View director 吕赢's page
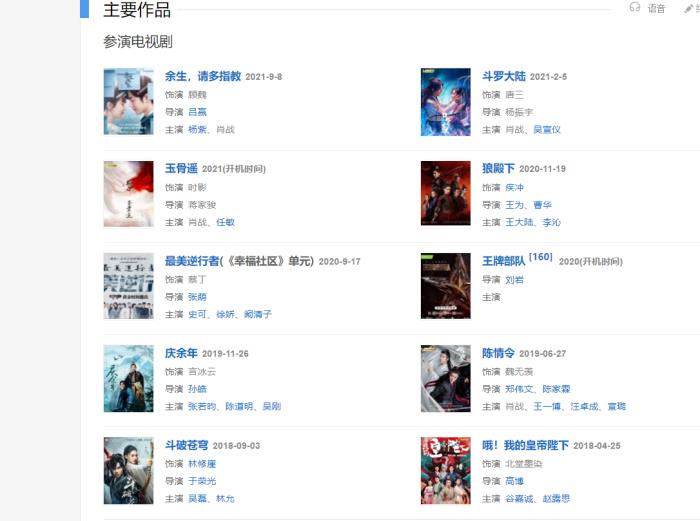This screenshot has width=700, height=521. [198, 112]
